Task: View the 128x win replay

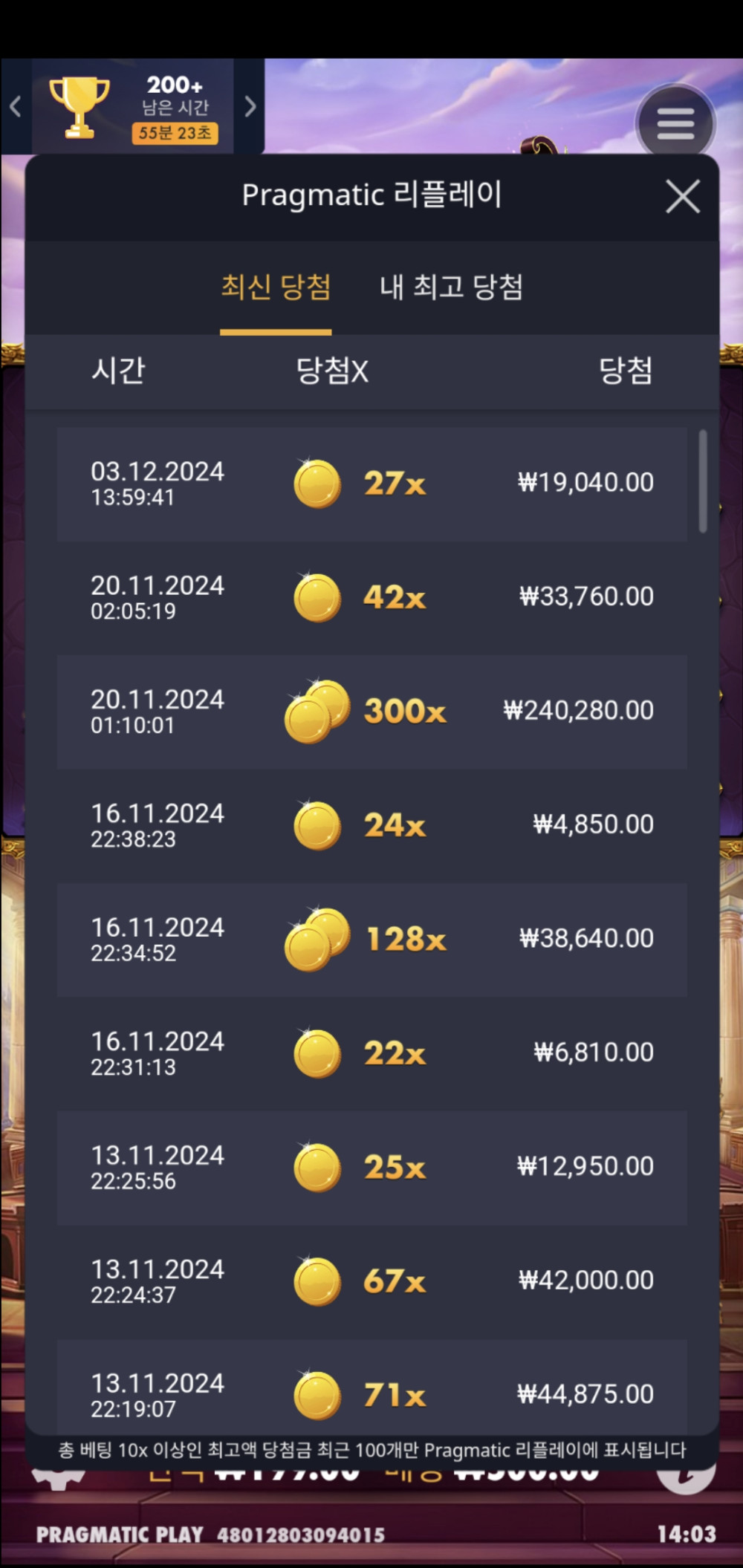Action: point(371,940)
